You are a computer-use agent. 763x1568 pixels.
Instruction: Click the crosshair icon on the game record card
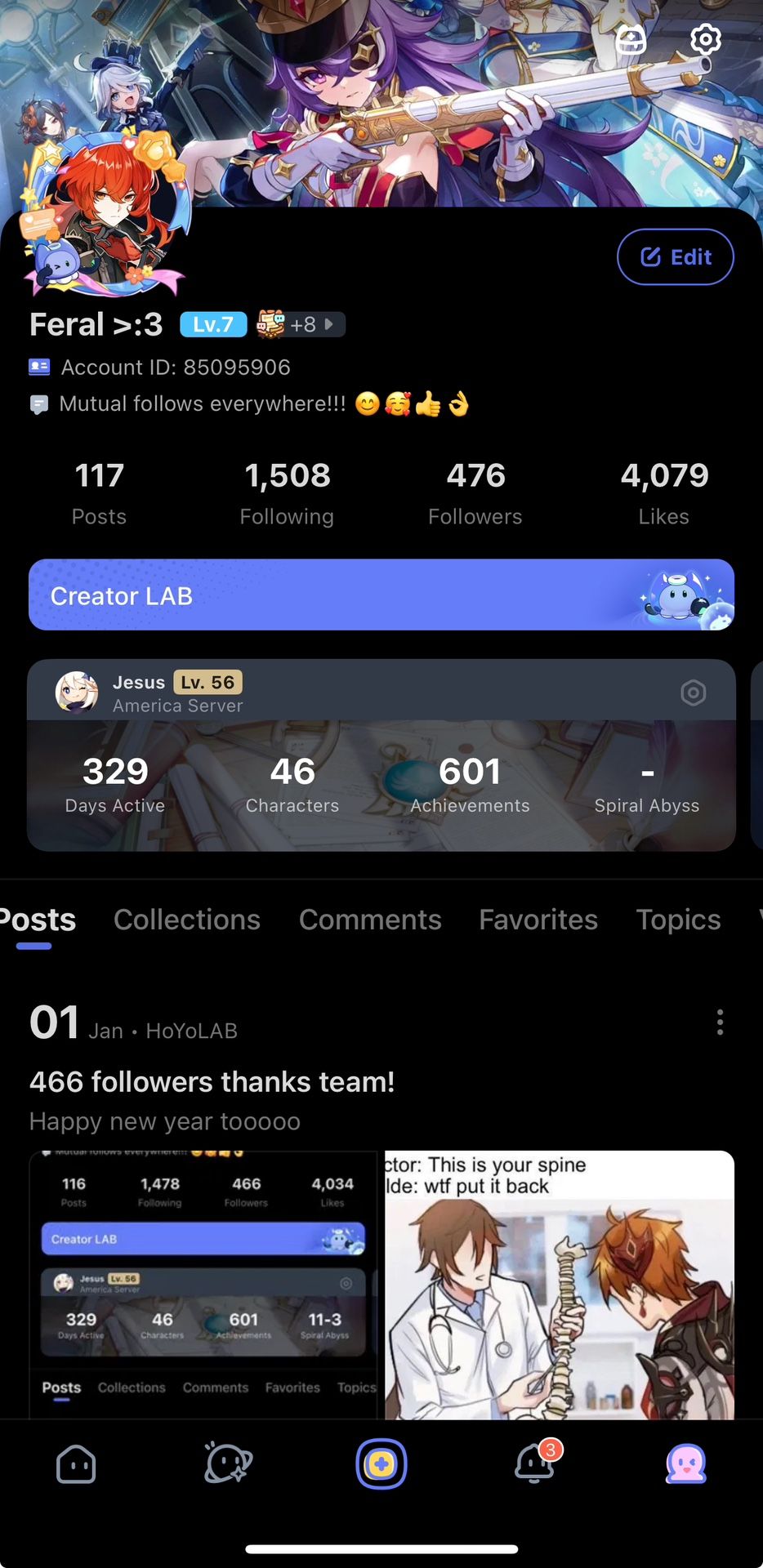pos(693,692)
